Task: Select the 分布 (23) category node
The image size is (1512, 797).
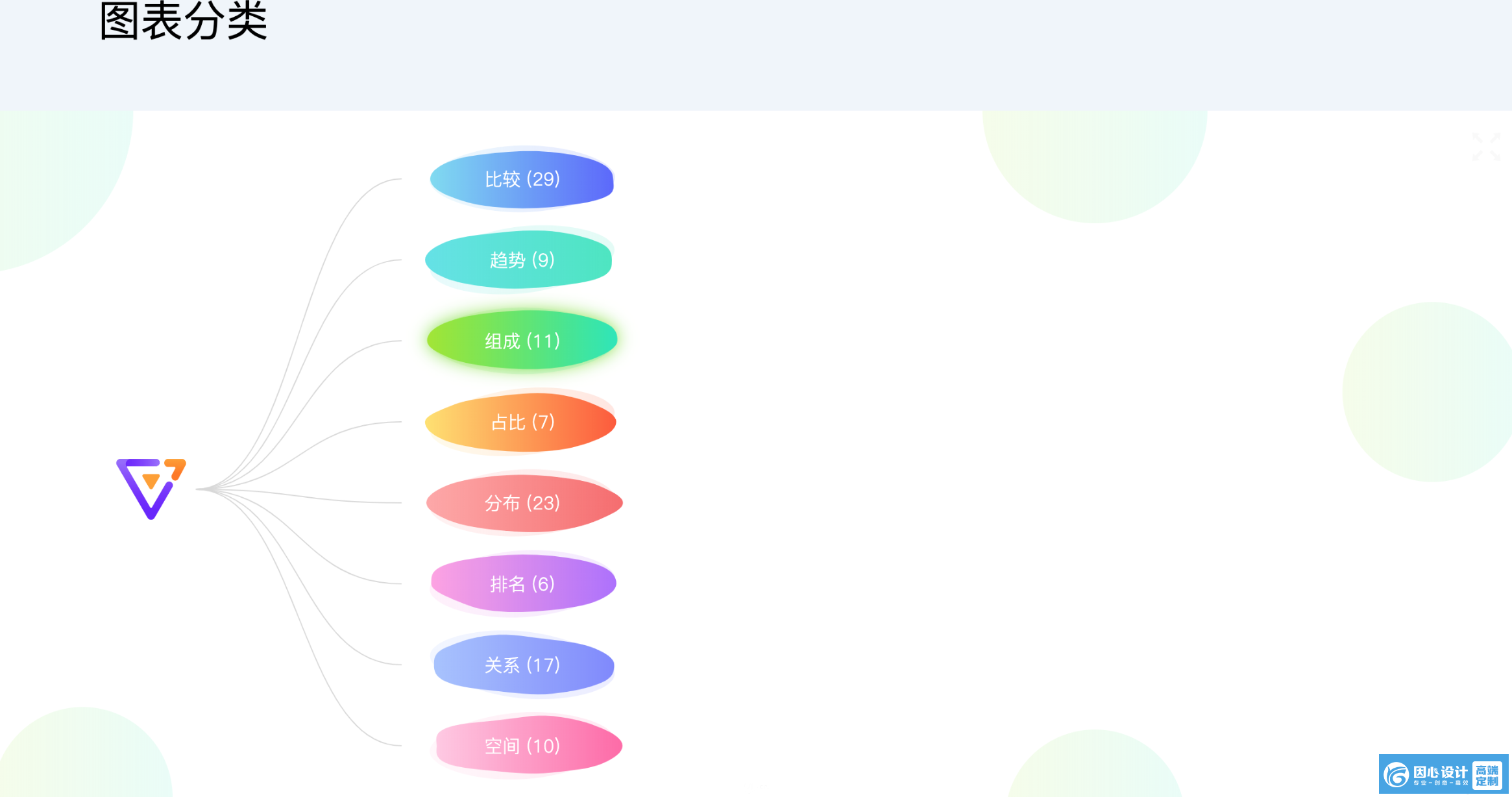Action: tap(523, 503)
